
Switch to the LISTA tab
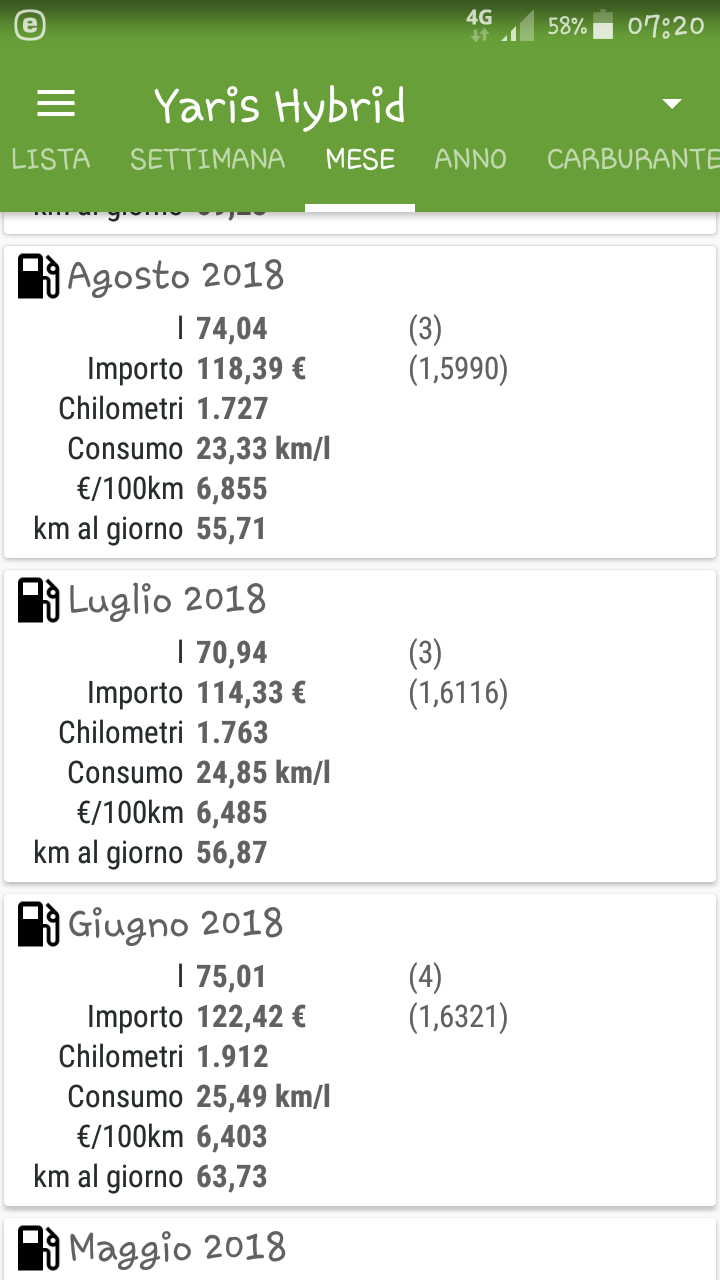(x=50, y=159)
